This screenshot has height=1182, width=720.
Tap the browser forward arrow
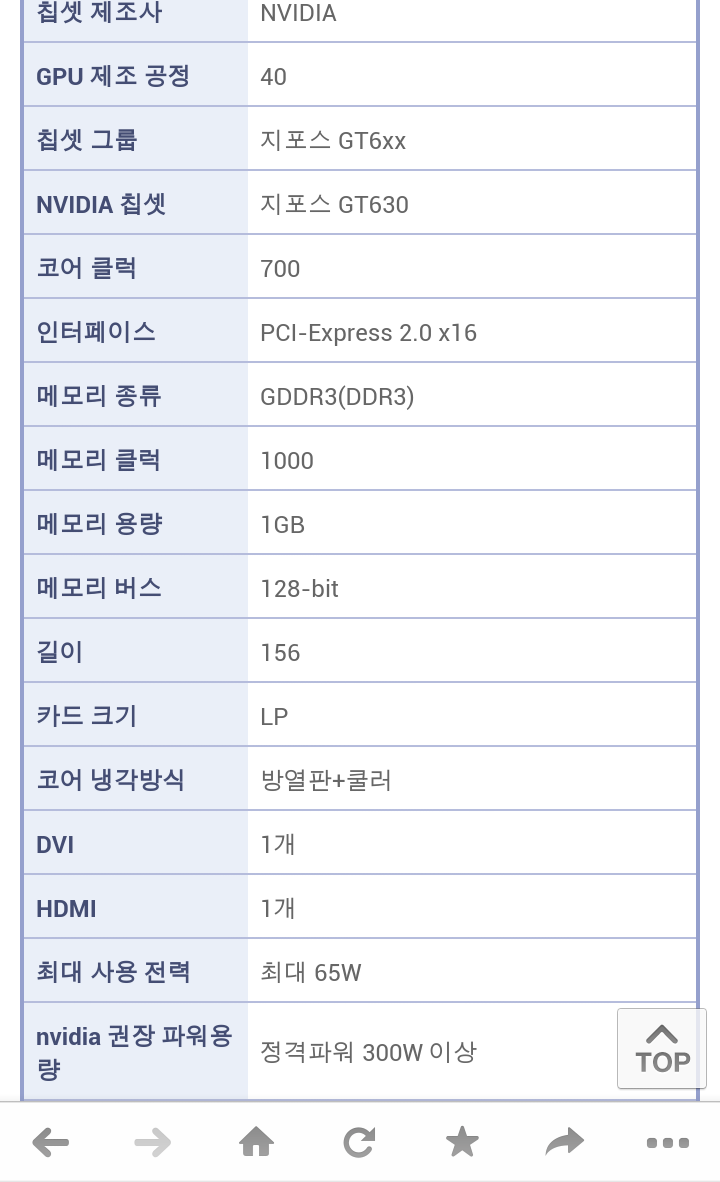[153, 1143]
